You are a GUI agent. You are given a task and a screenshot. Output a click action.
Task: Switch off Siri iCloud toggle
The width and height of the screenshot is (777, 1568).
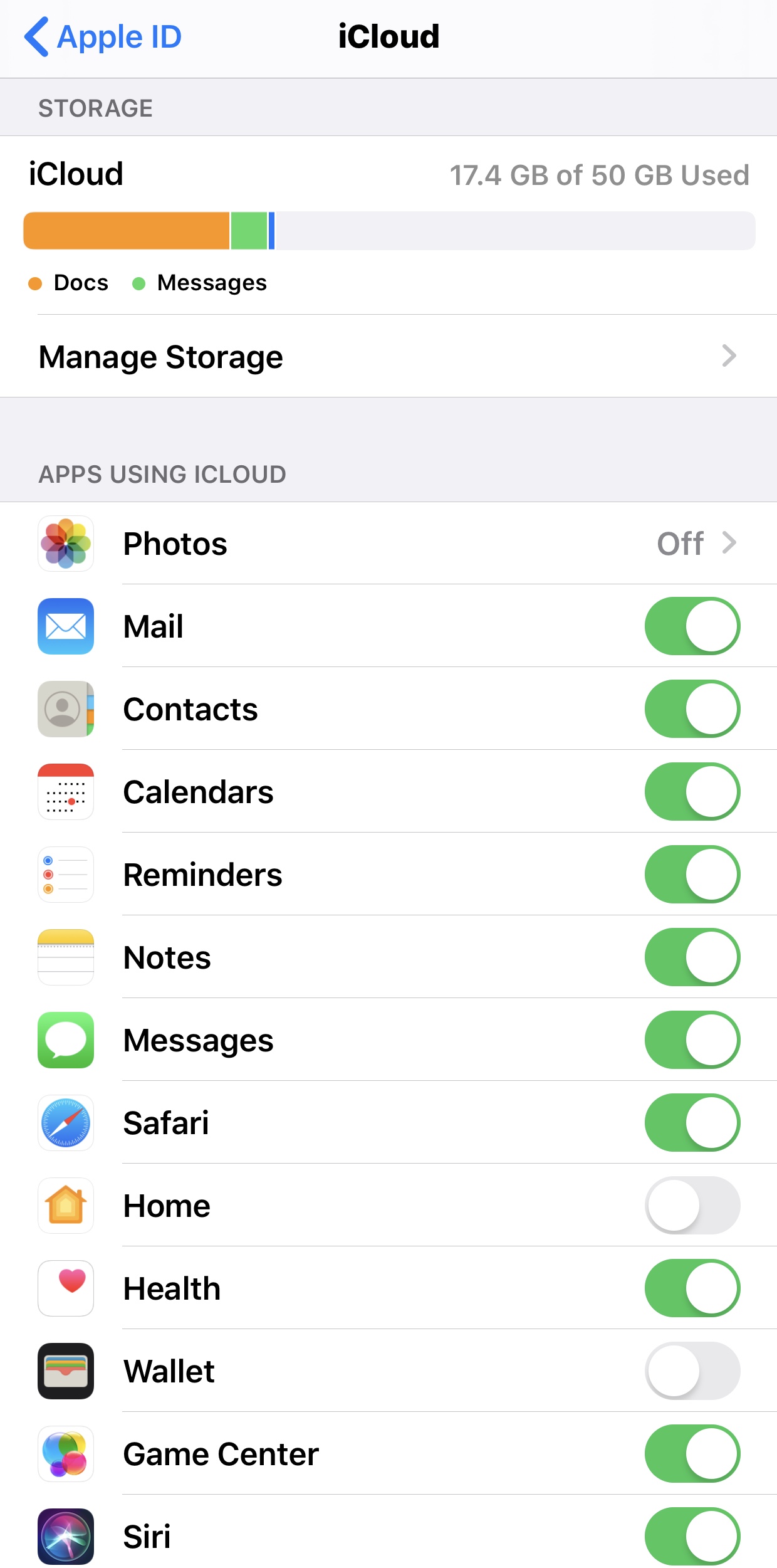point(692,1537)
